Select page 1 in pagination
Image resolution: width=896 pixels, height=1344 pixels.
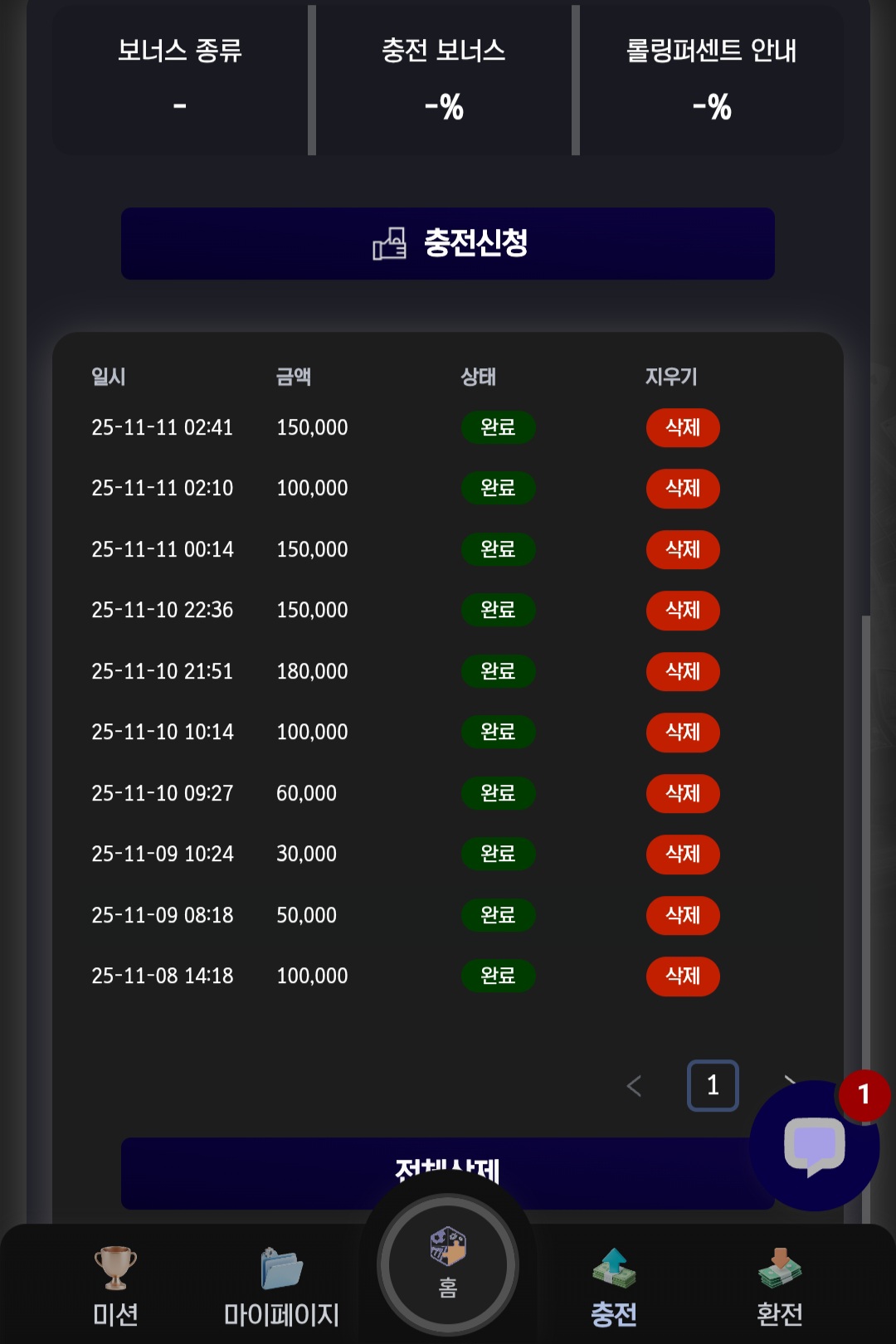coord(713,1085)
